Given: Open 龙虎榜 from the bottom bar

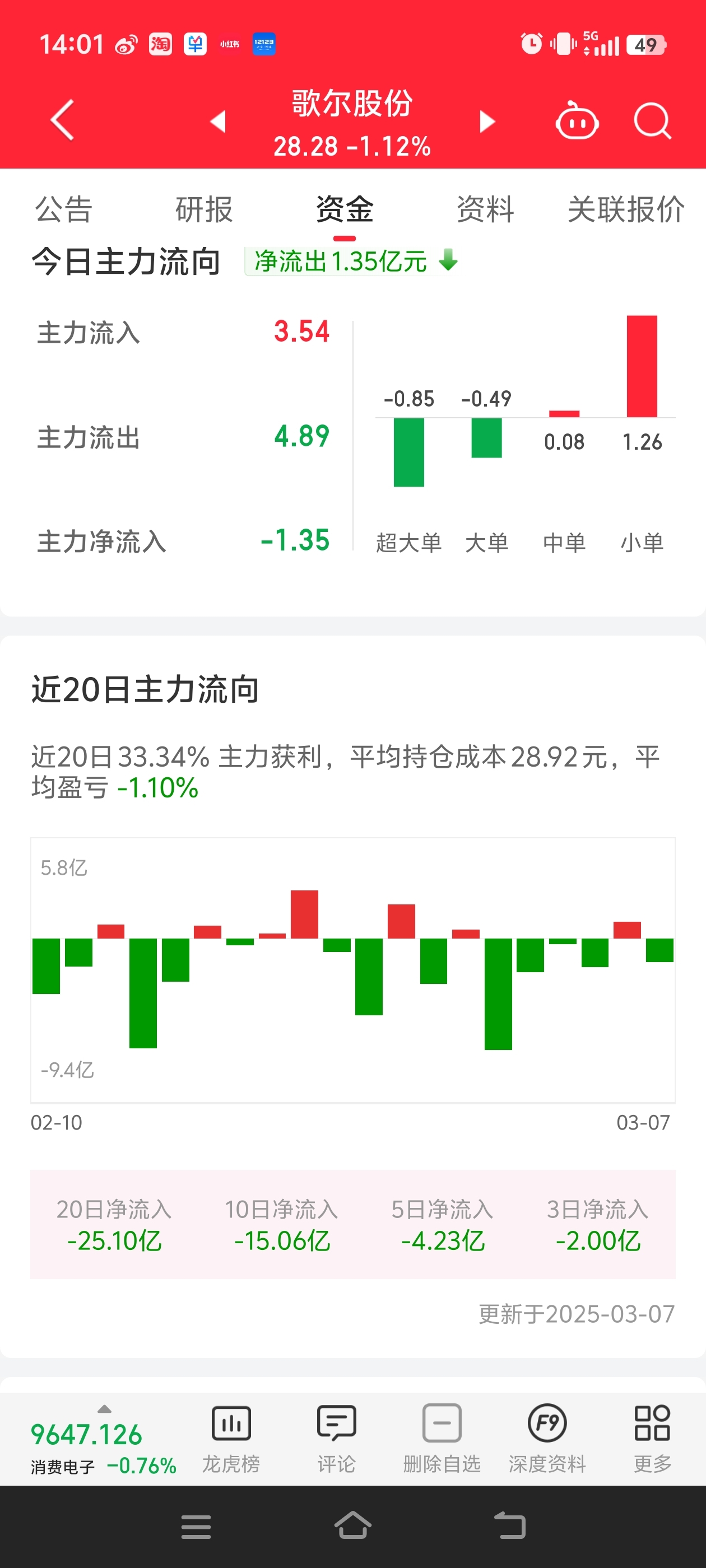Looking at the screenshot, I should (x=231, y=1440).
